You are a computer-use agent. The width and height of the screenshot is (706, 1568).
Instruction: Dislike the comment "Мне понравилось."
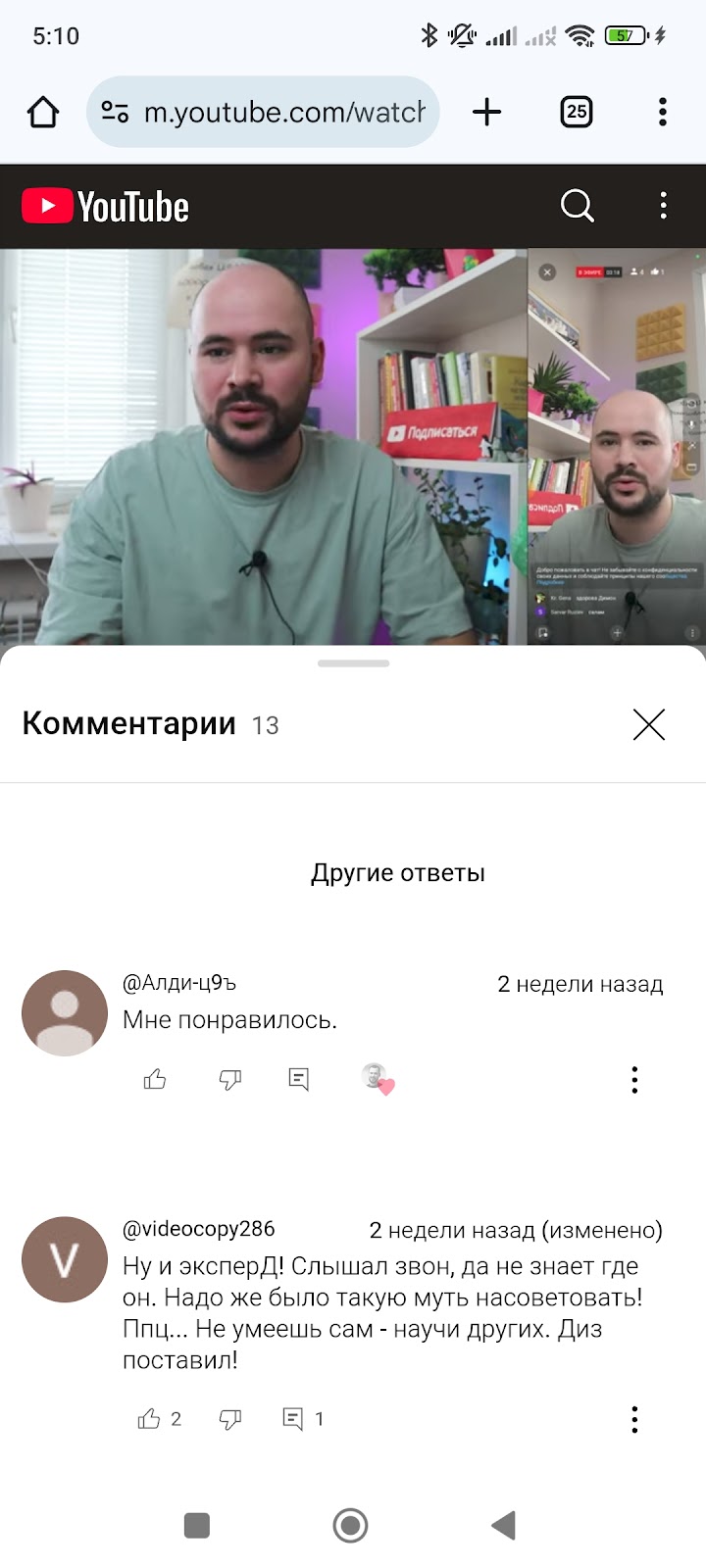click(230, 1080)
